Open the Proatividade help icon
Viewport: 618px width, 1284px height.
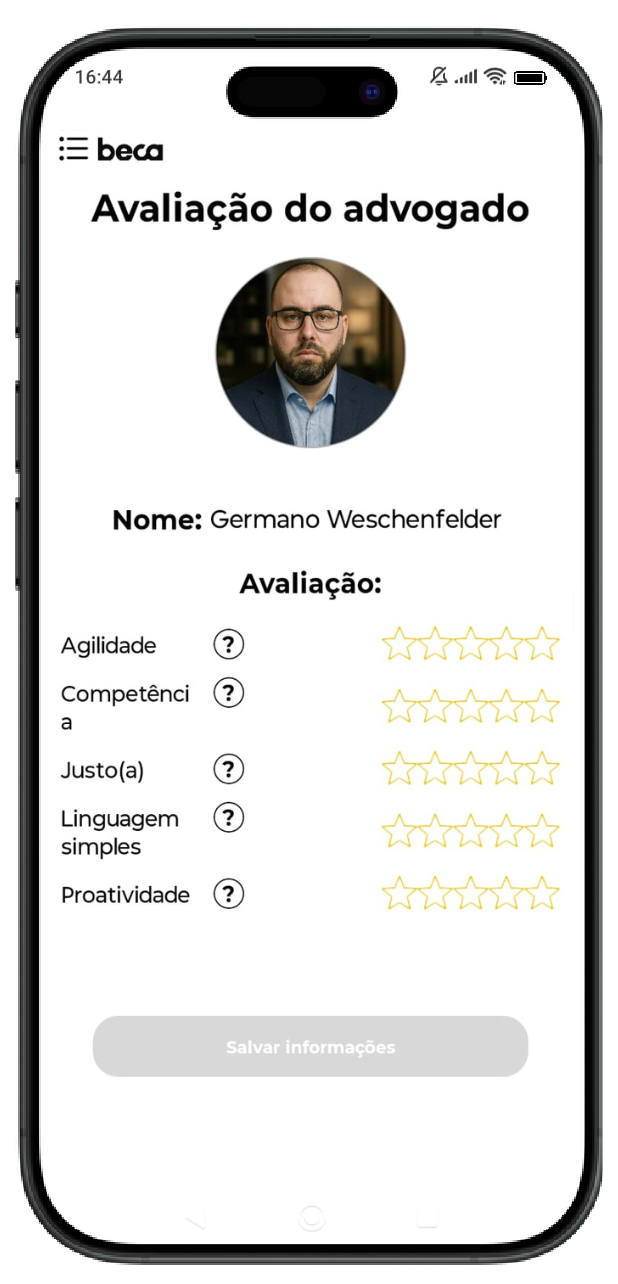pyautogui.click(x=229, y=894)
